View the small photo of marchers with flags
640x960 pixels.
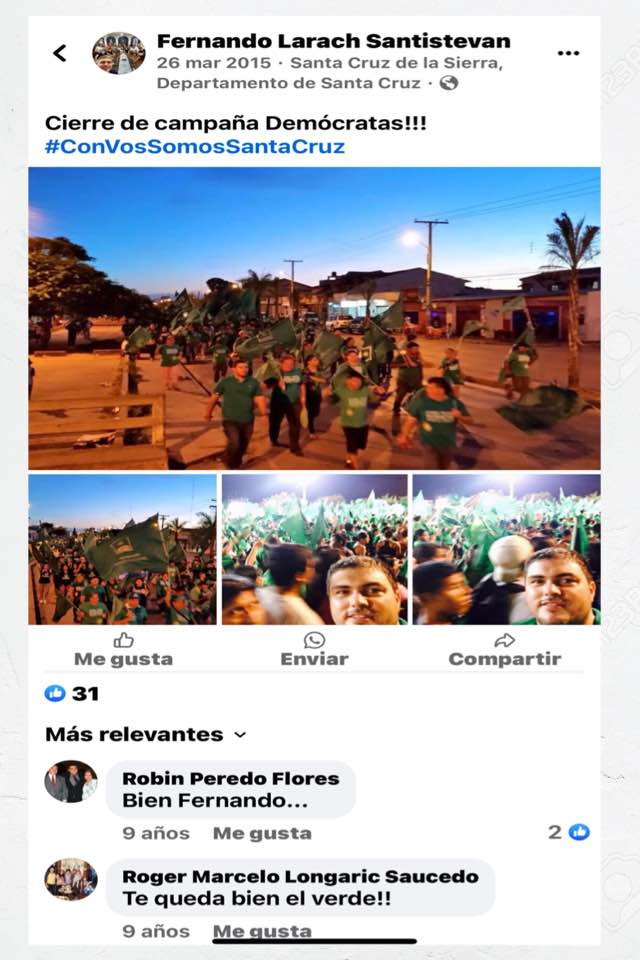point(122,549)
